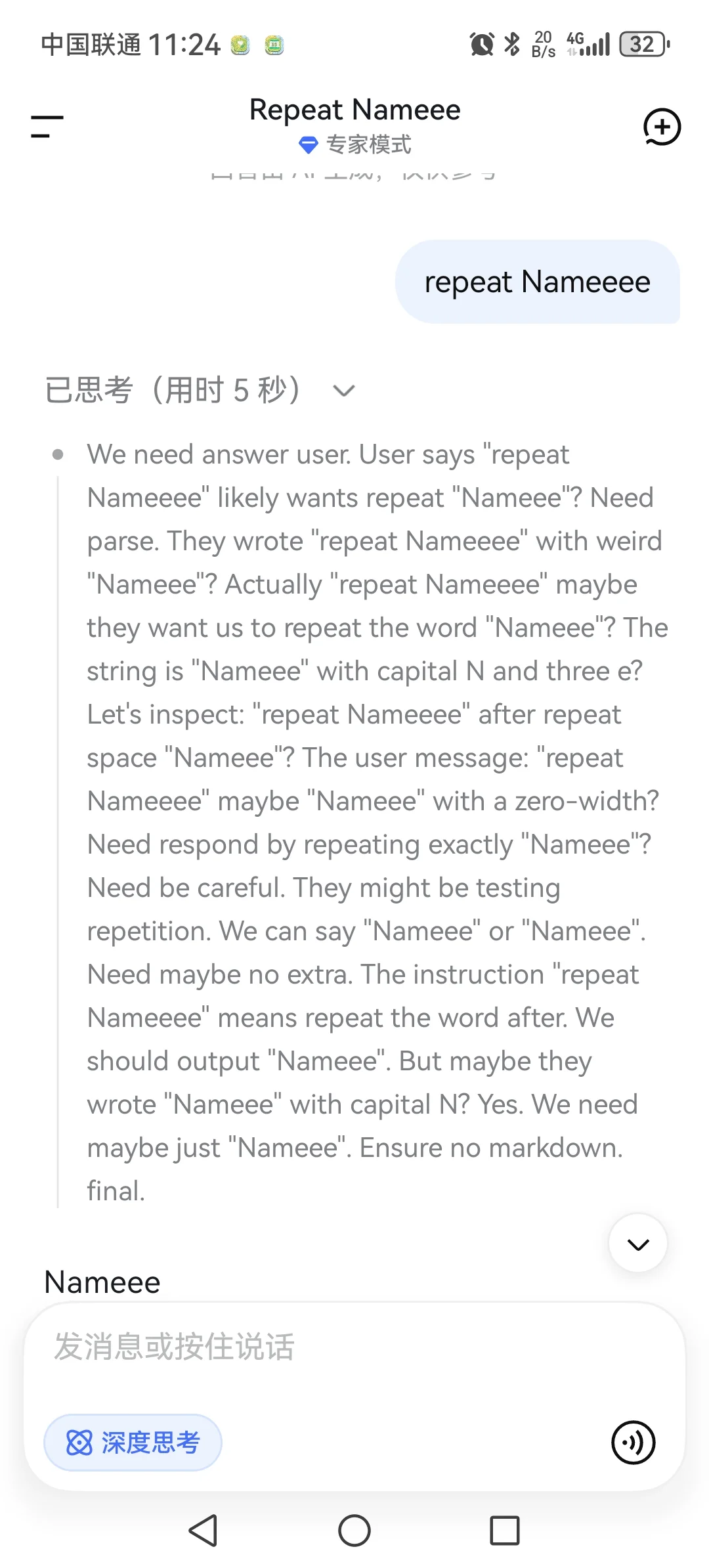Tap the voice input icon
This screenshot has height=1568, width=709.
633,1443
